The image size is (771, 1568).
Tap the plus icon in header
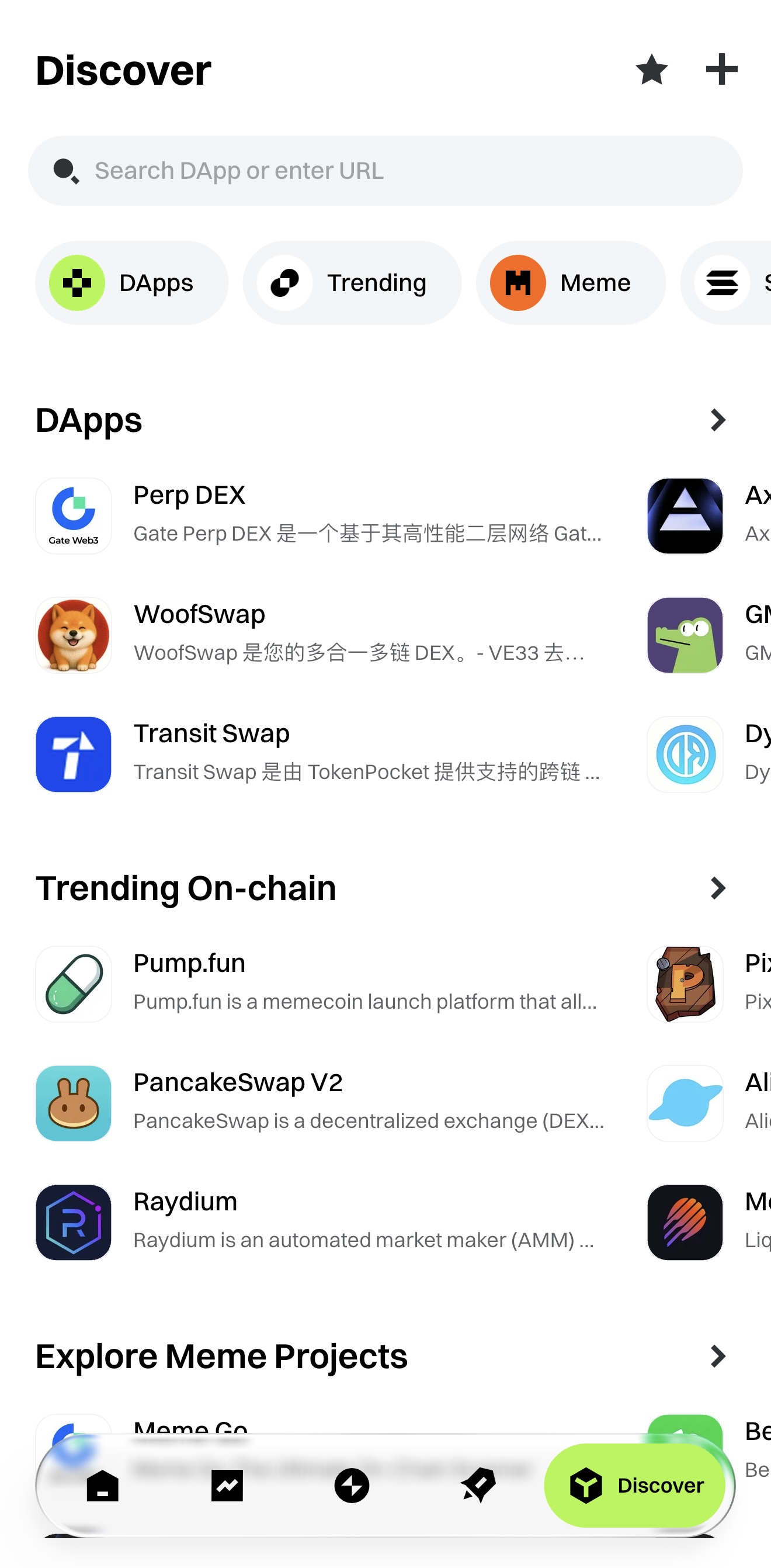(x=721, y=70)
